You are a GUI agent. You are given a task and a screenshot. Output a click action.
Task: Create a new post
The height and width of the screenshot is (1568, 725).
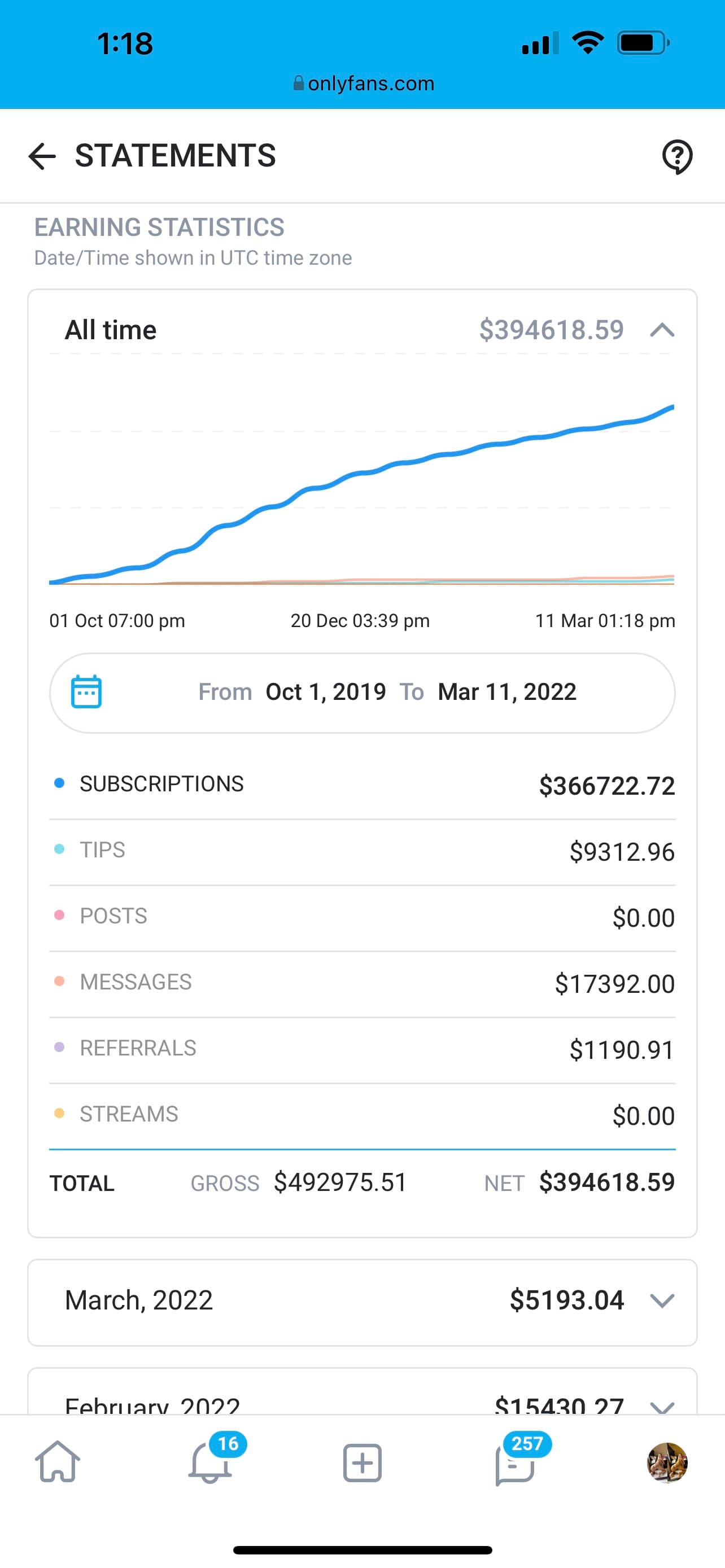(x=362, y=1462)
